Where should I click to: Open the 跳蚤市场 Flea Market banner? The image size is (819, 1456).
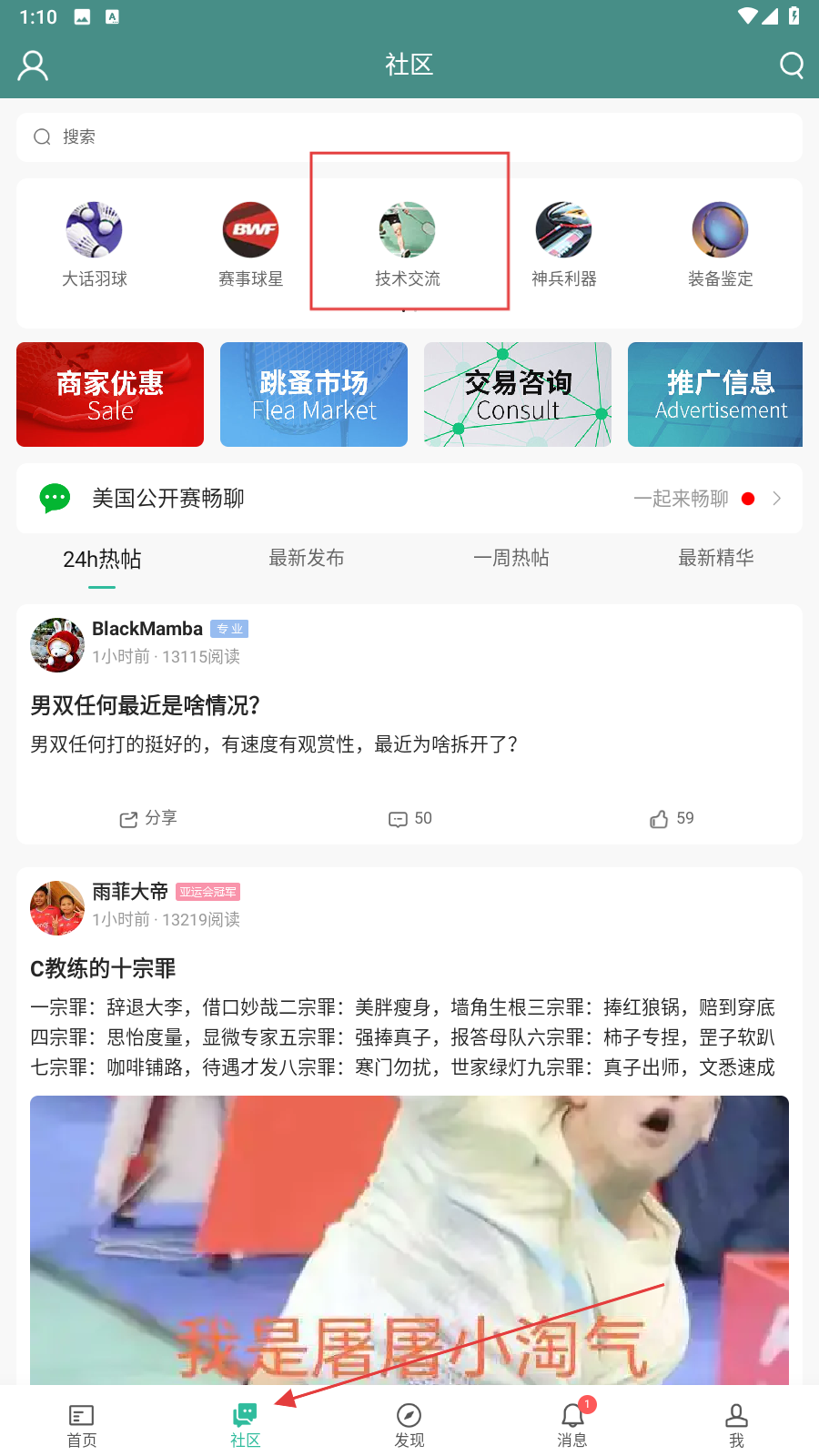click(x=314, y=395)
